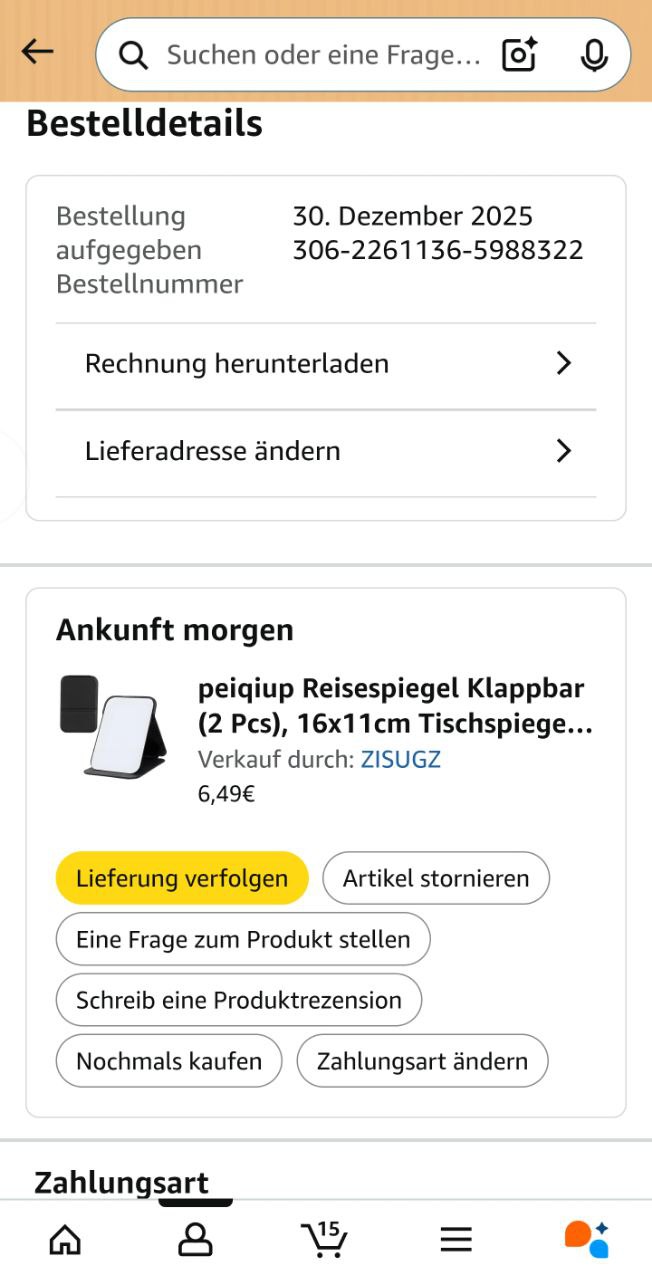Open the Rufus AI assistant tab

click(x=586, y=1239)
